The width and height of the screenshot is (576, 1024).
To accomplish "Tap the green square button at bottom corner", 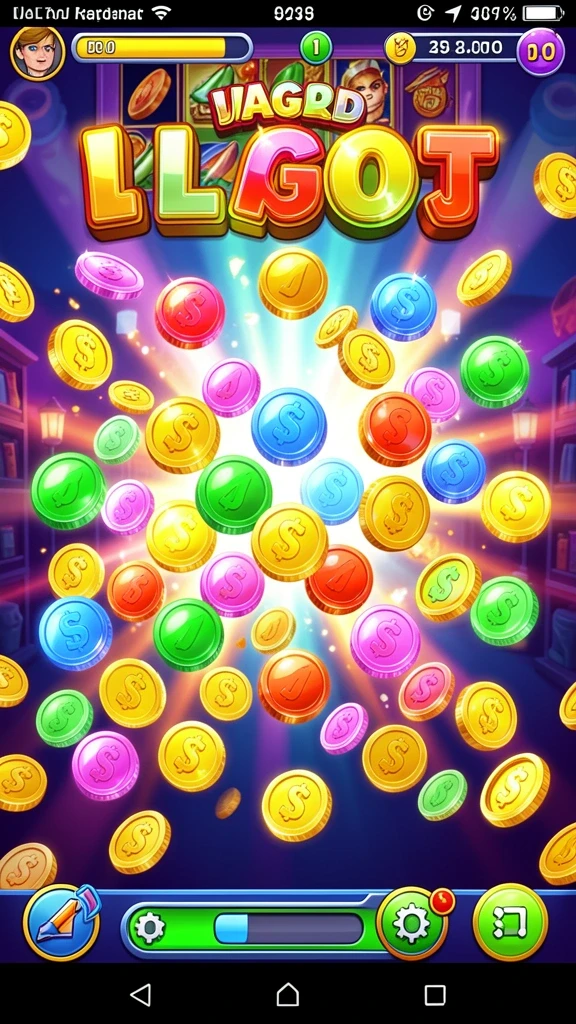I will 510,922.
